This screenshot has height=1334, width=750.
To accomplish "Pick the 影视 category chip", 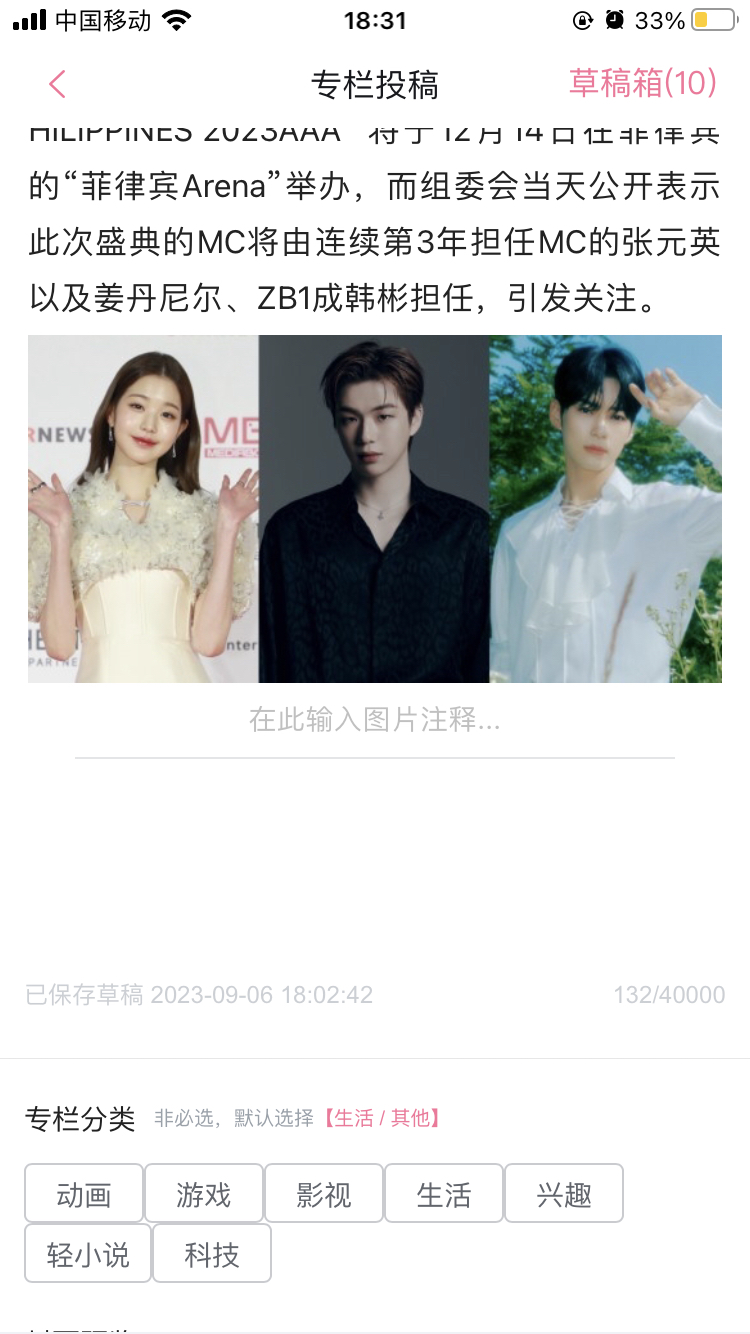I will click(x=324, y=1194).
